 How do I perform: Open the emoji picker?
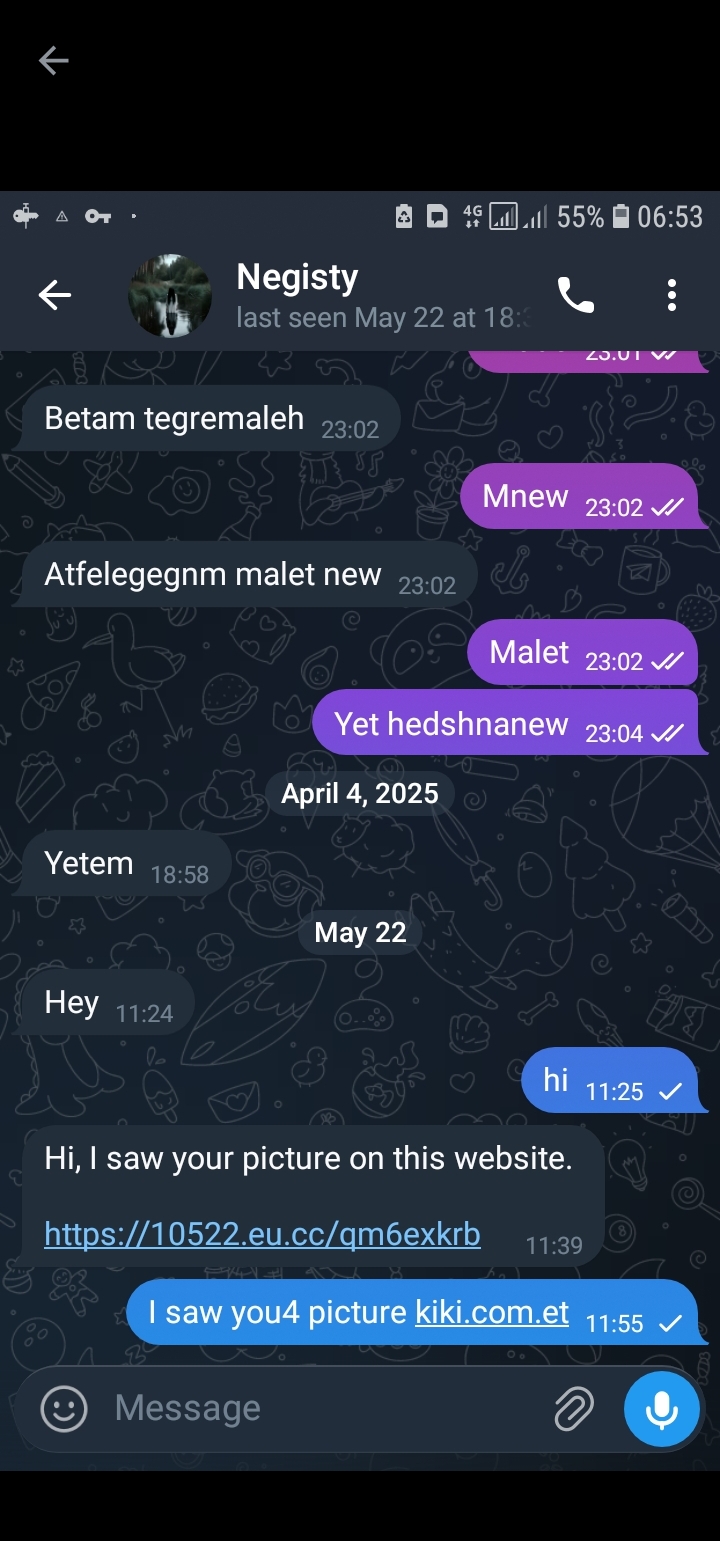click(x=64, y=1409)
